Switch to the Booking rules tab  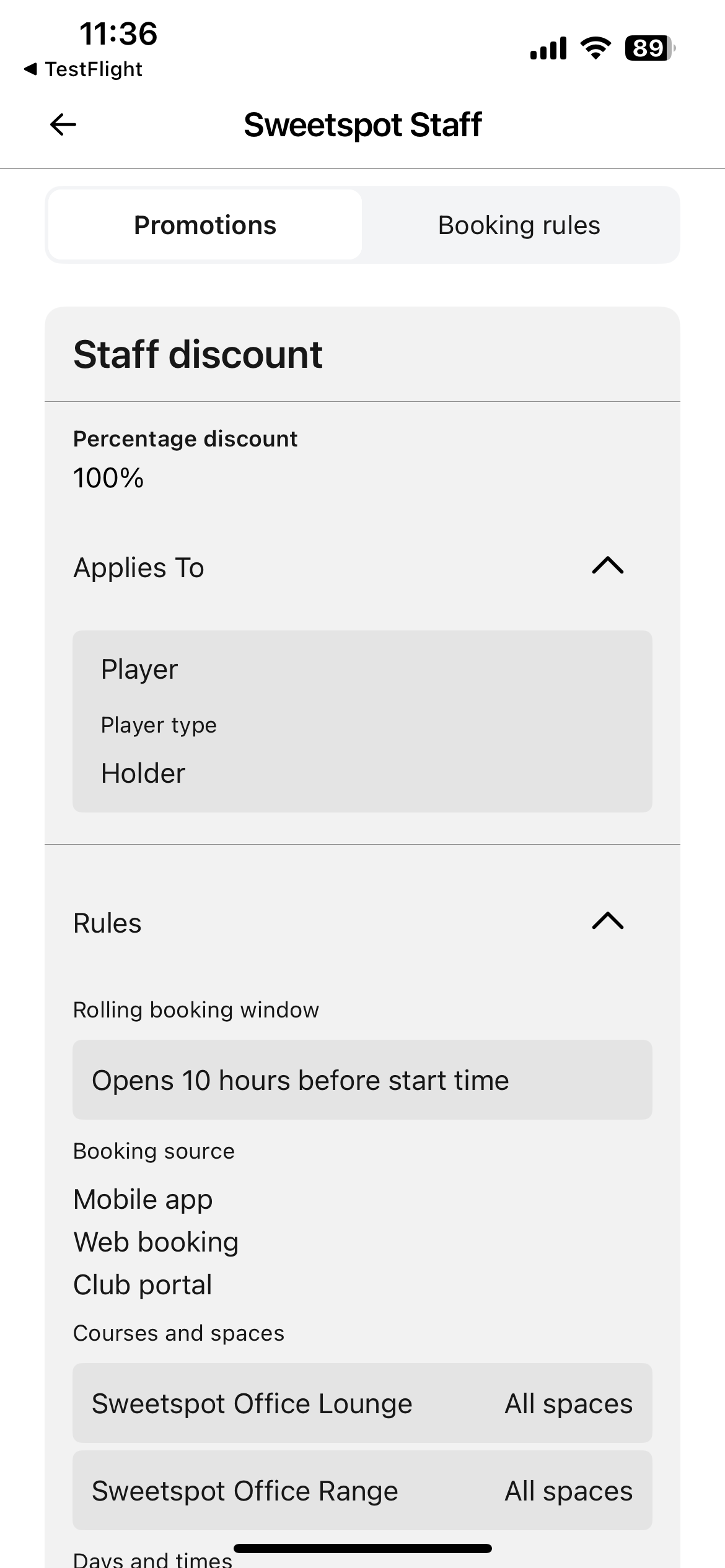[519, 225]
